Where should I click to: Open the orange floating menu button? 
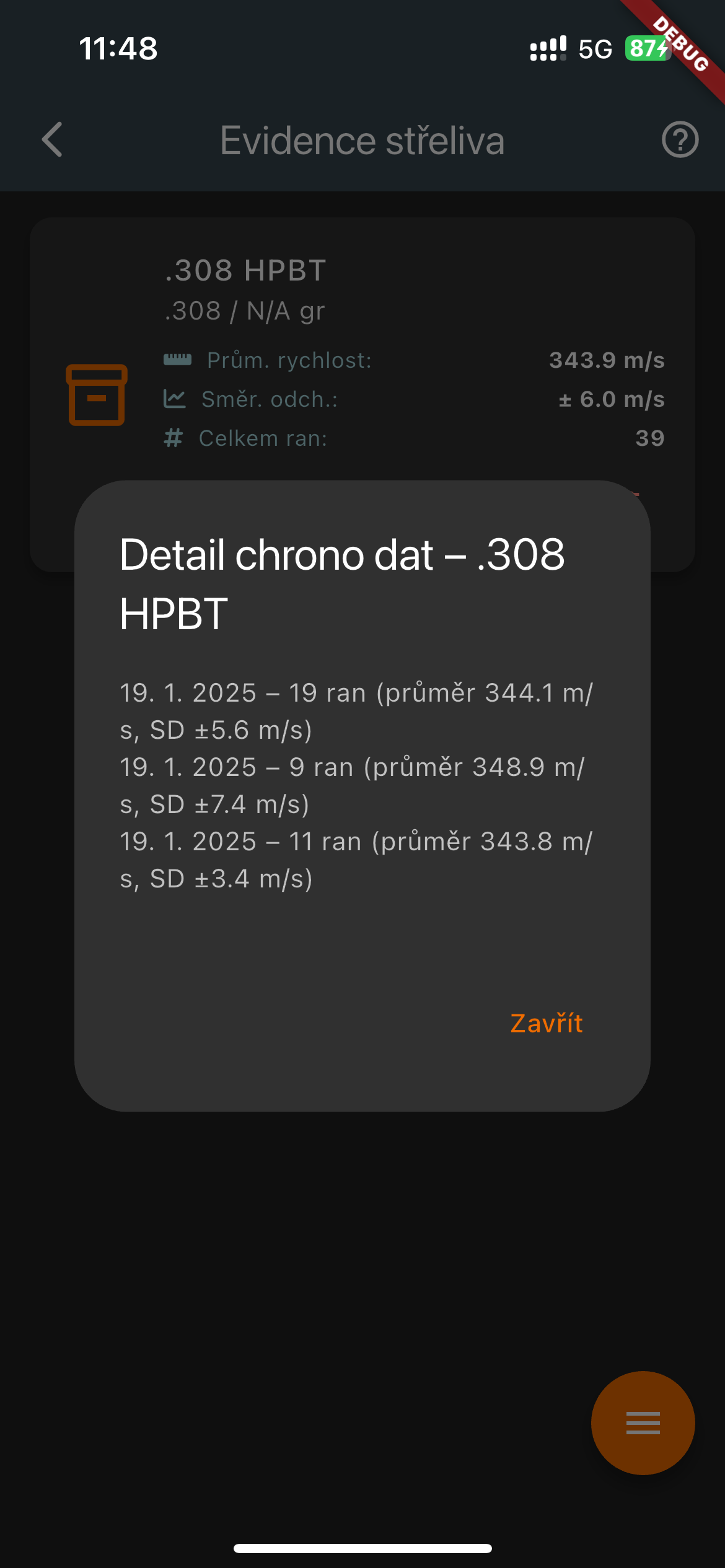(x=643, y=1422)
